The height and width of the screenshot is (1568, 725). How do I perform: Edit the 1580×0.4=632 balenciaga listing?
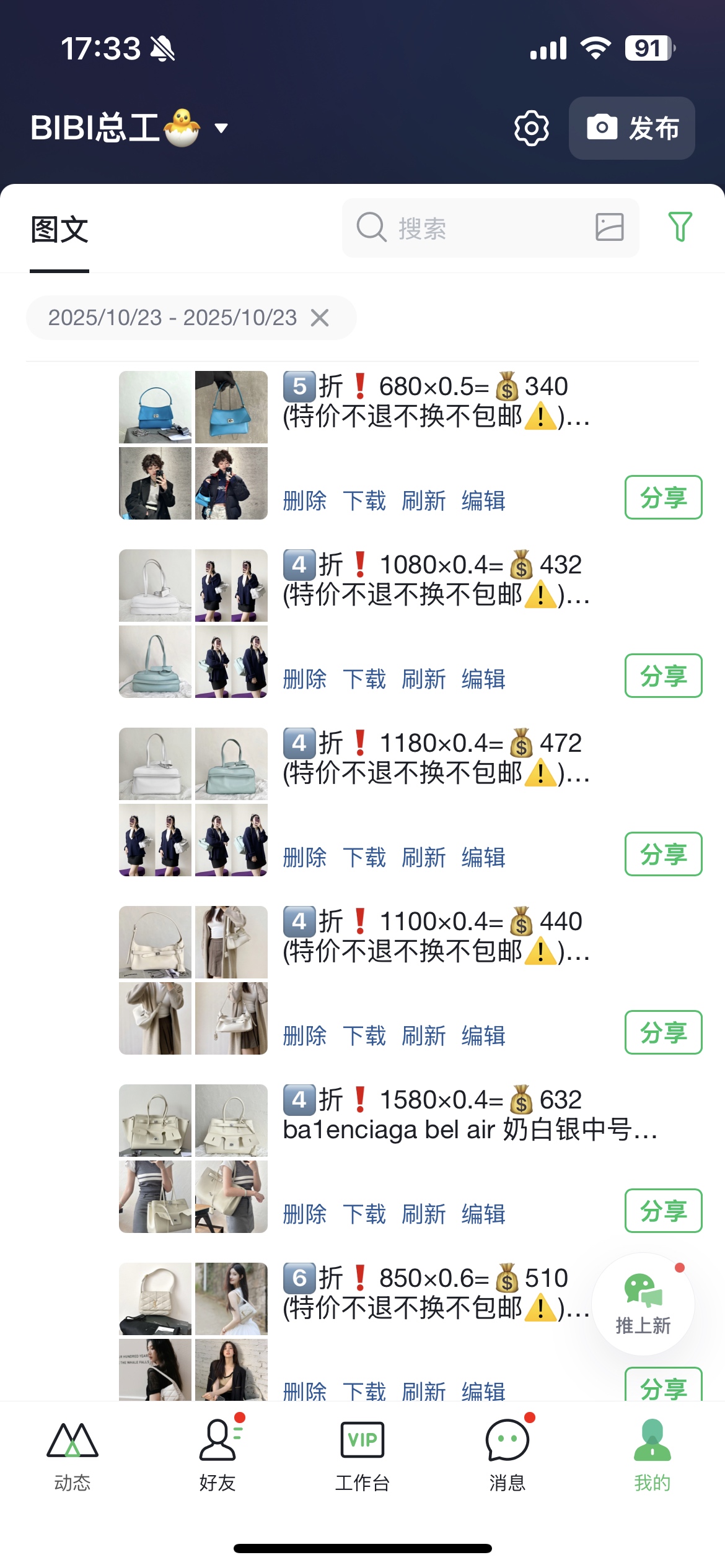[x=483, y=1214]
